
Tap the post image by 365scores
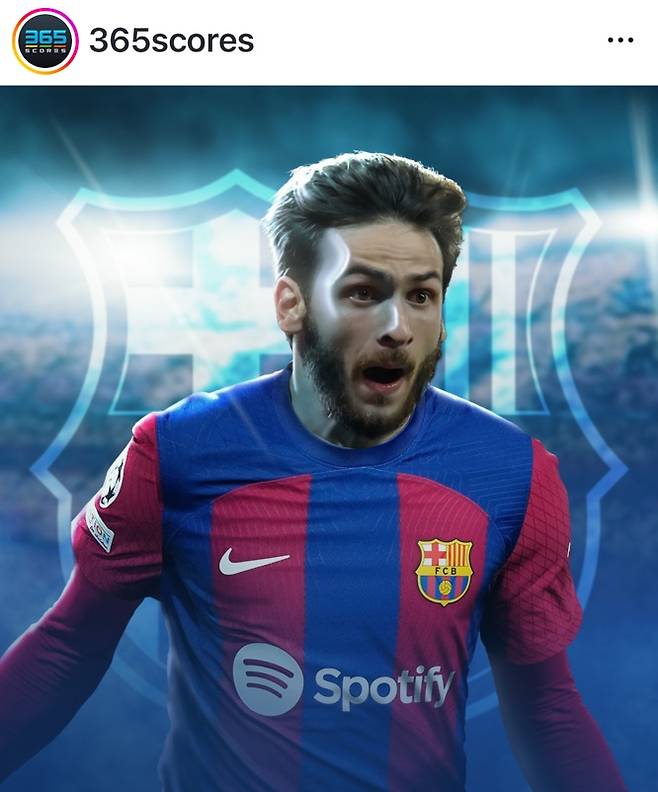[x=329, y=440]
